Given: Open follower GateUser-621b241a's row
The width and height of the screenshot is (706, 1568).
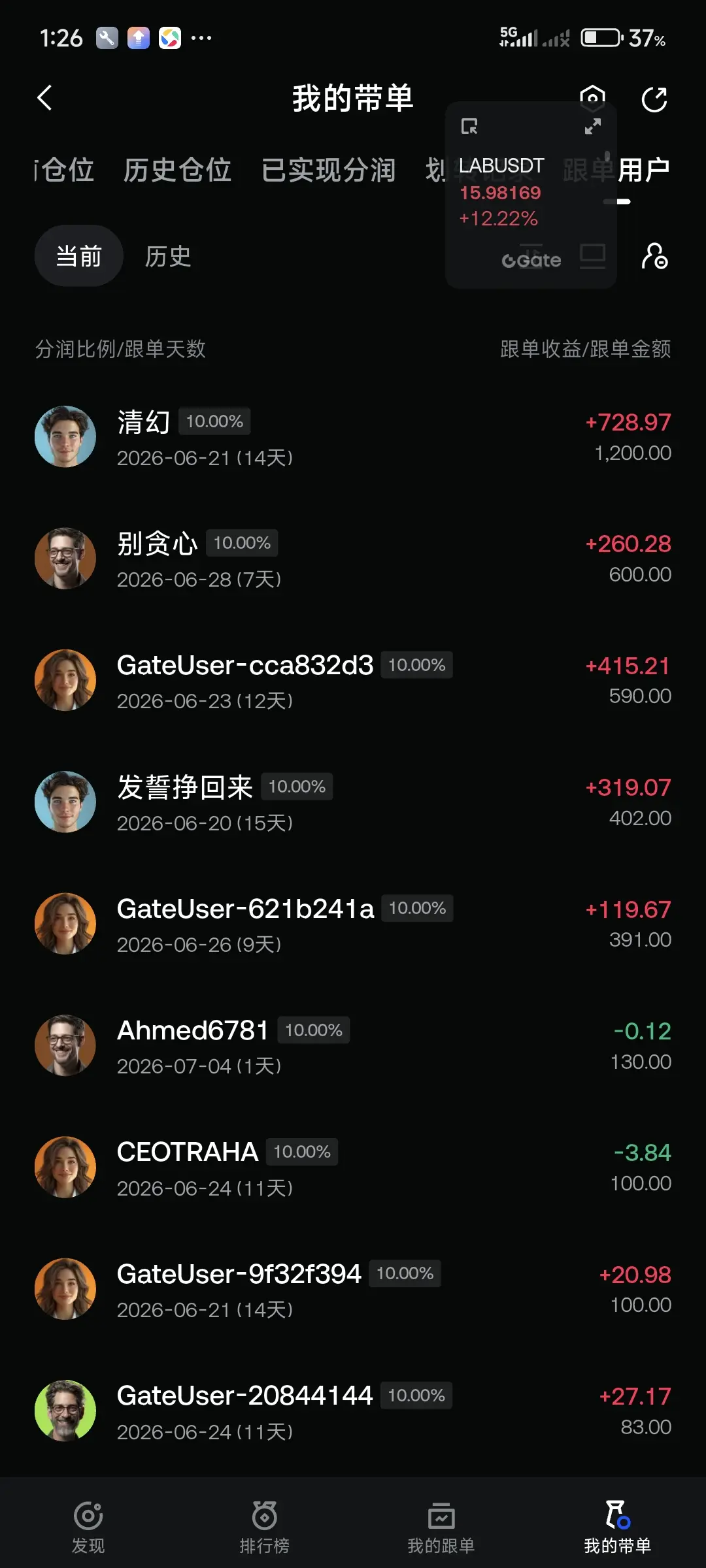Looking at the screenshot, I should click(353, 924).
